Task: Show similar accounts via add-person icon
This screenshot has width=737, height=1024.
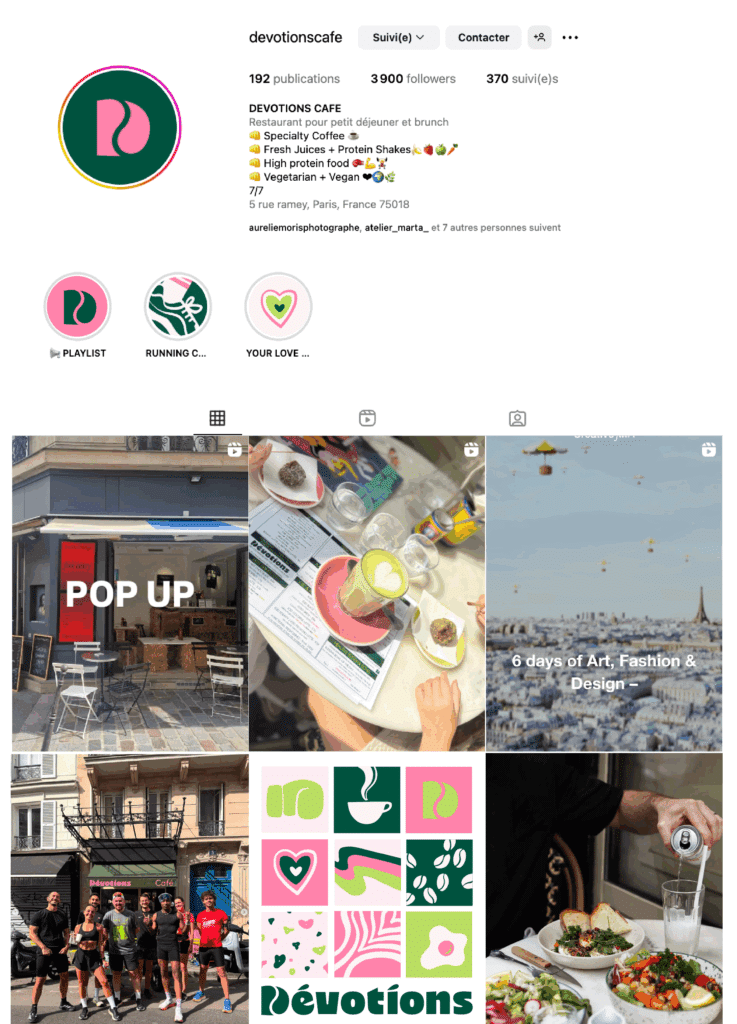Action: tap(539, 38)
